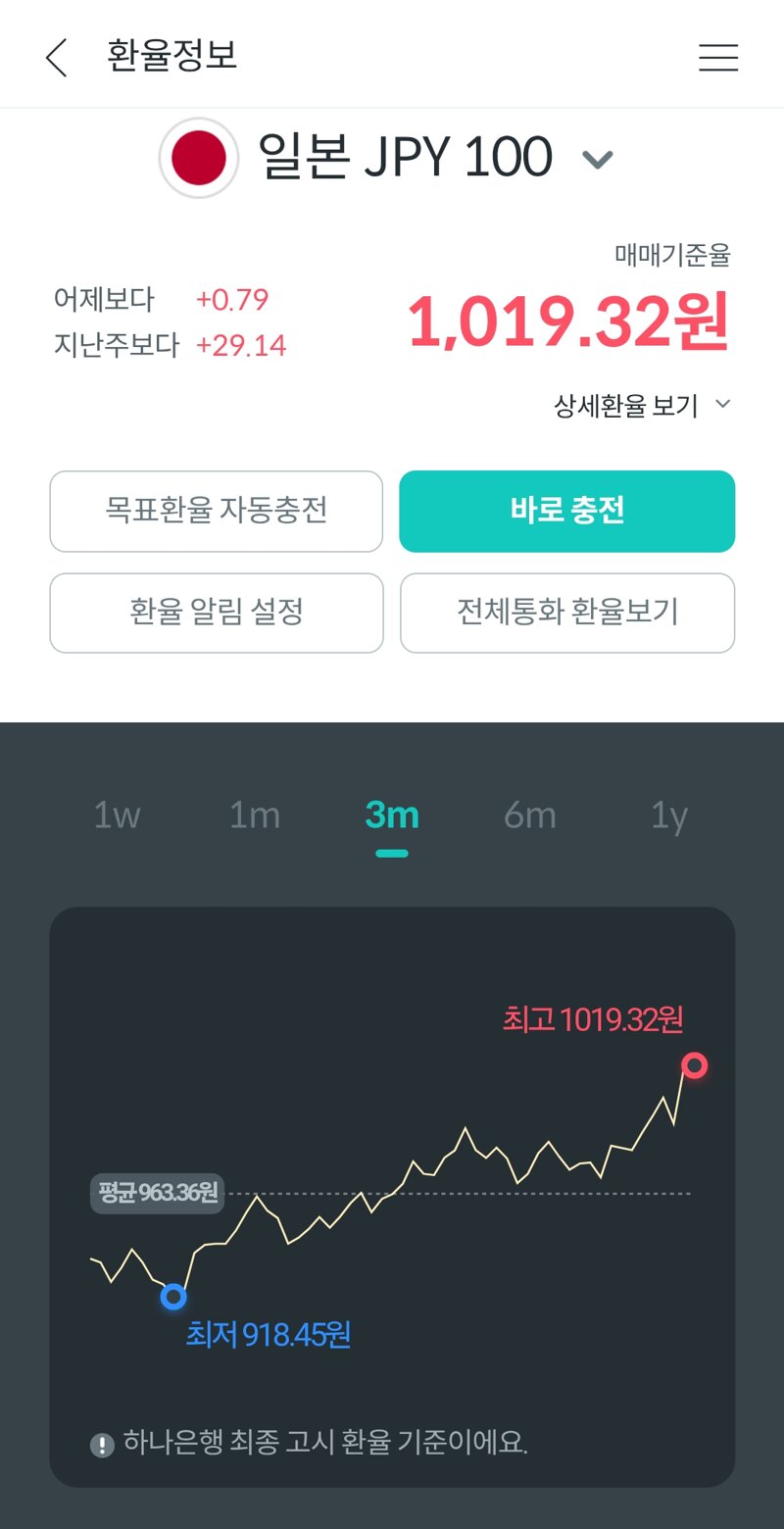This screenshot has height=1529, width=784.
Task: Switch chart to the 1y period
Action: coord(669,815)
